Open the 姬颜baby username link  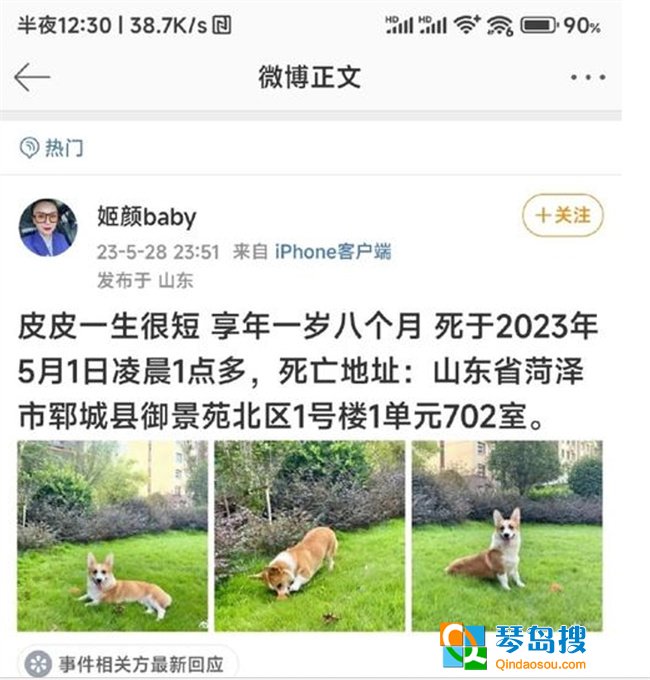pyautogui.click(x=146, y=216)
